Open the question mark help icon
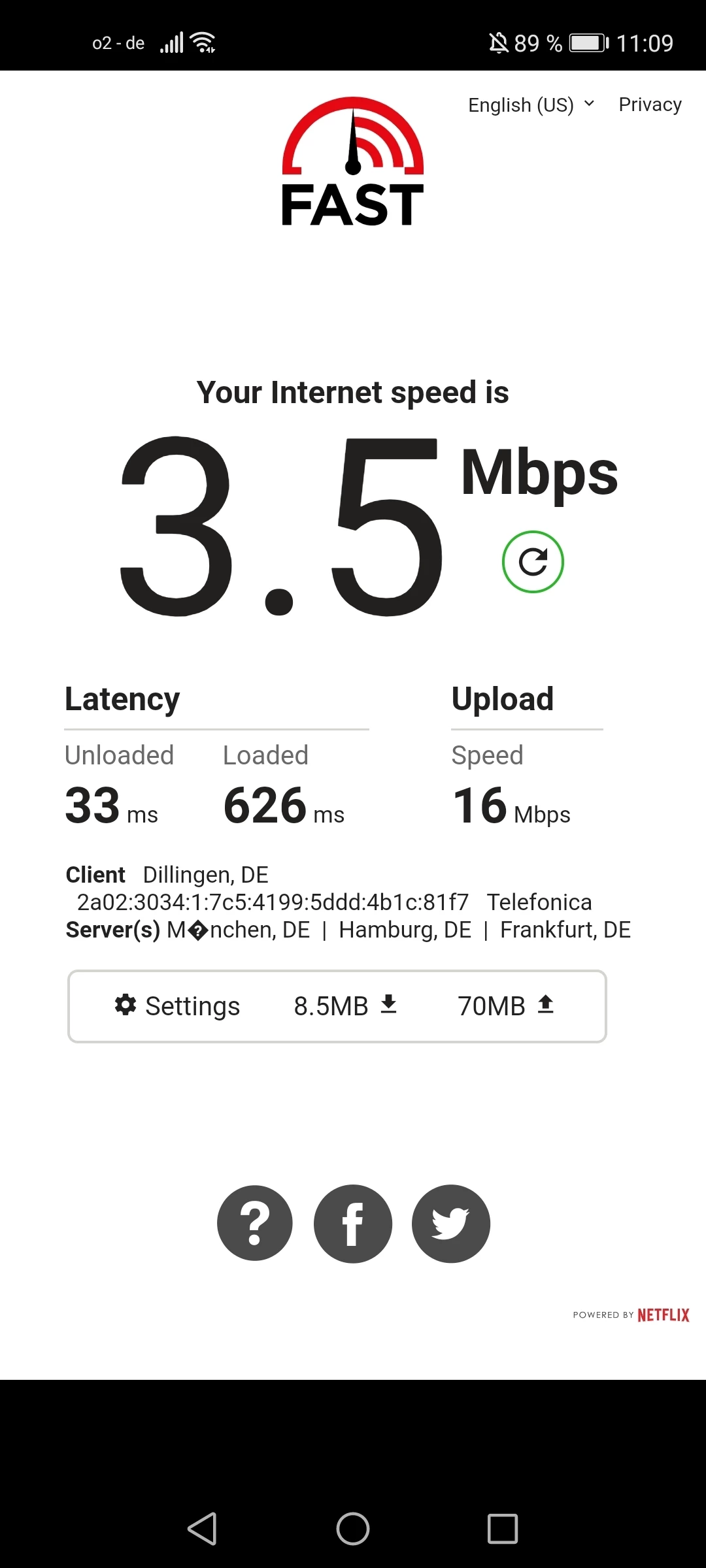Screen dimensions: 706x1568 tap(255, 1223)
